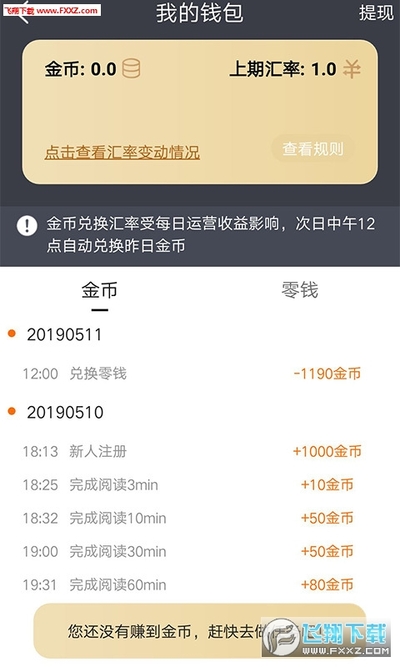Viewport: 400px width, 667px height.
Task: Tap the earn-coins banner at the bottom
Action: tap(200, 631)
